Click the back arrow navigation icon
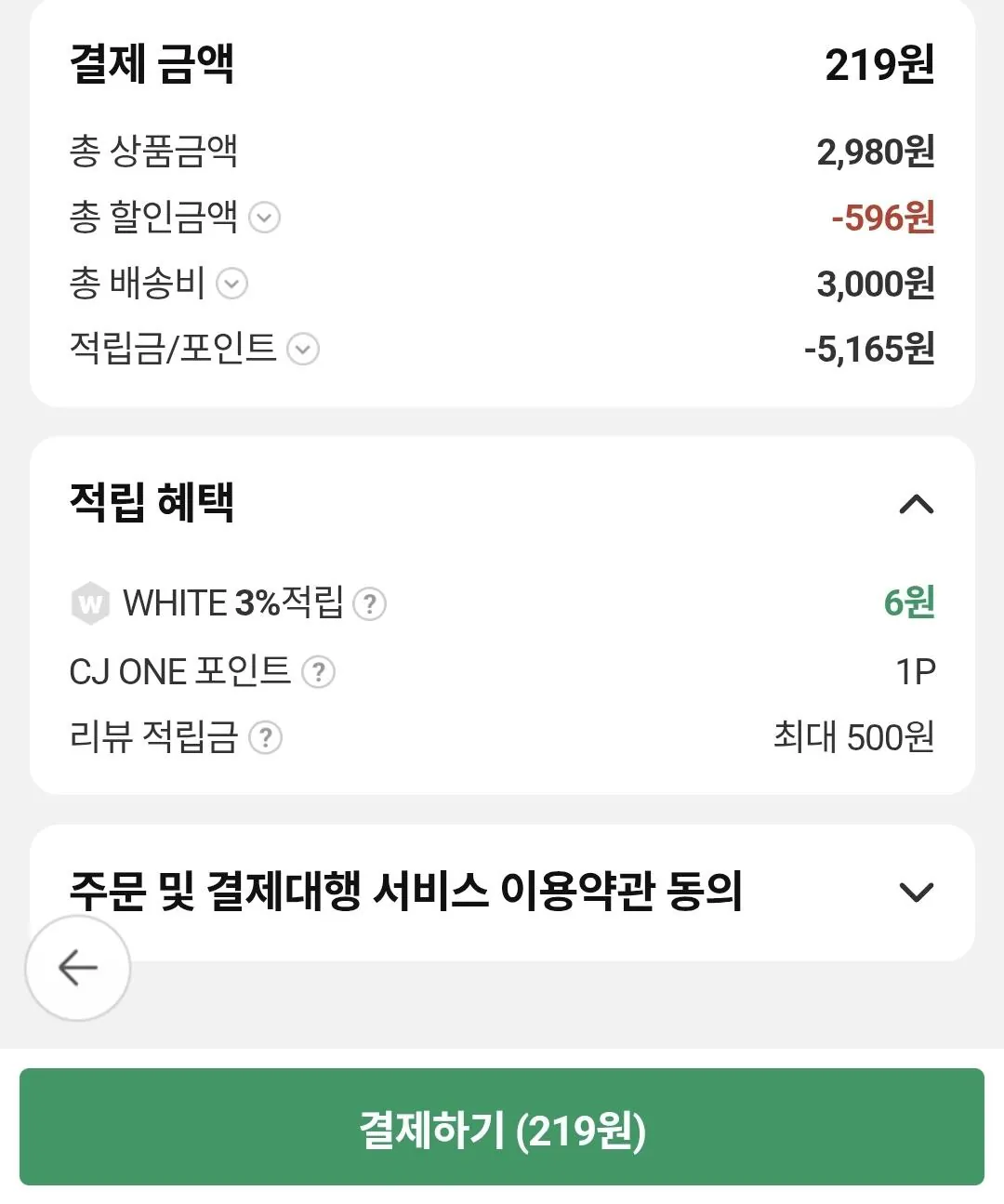1004x1204 pixels. [x=78, y=968]
